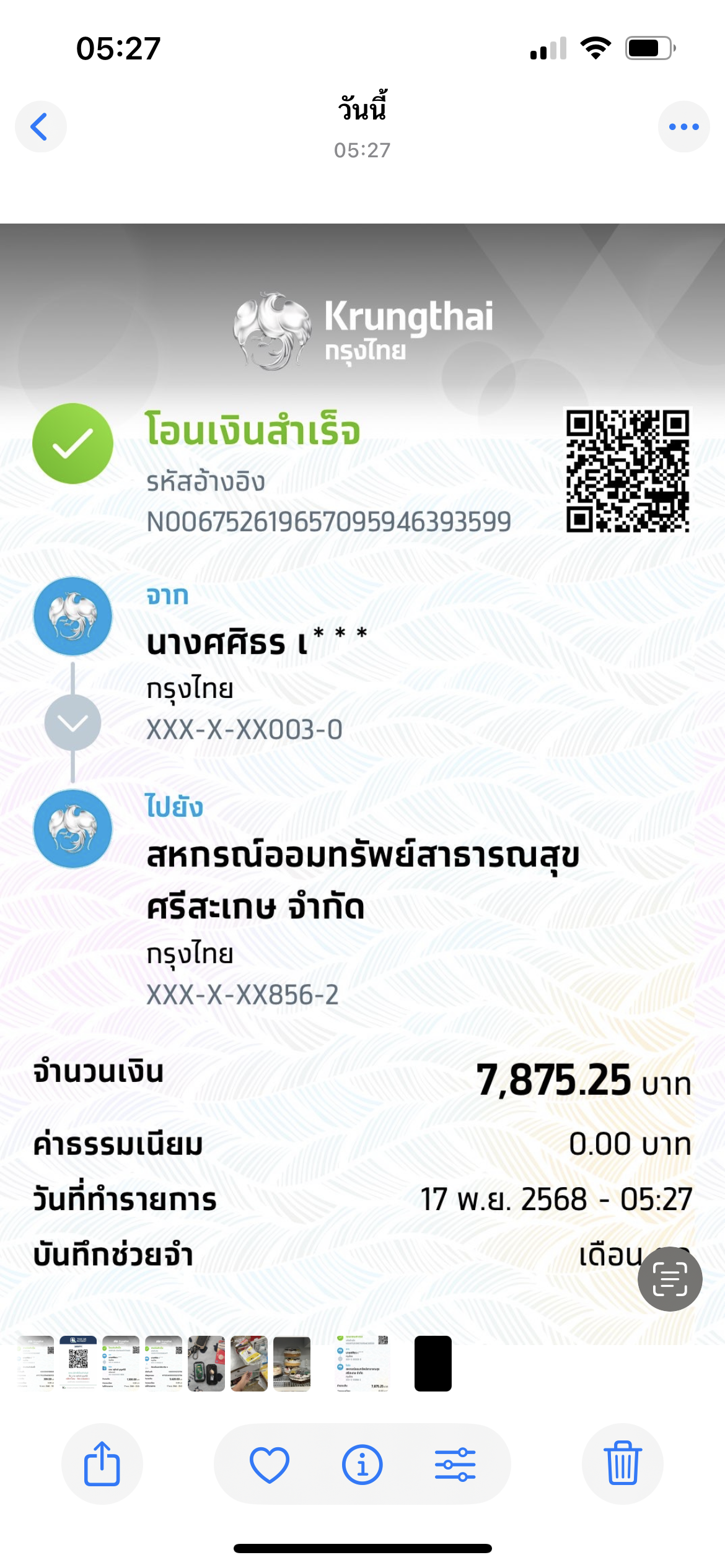Select the solid black thumbnail in the strip
Image resolution: width=725 pixels, height=1568 pixels.
(433, 1364)
